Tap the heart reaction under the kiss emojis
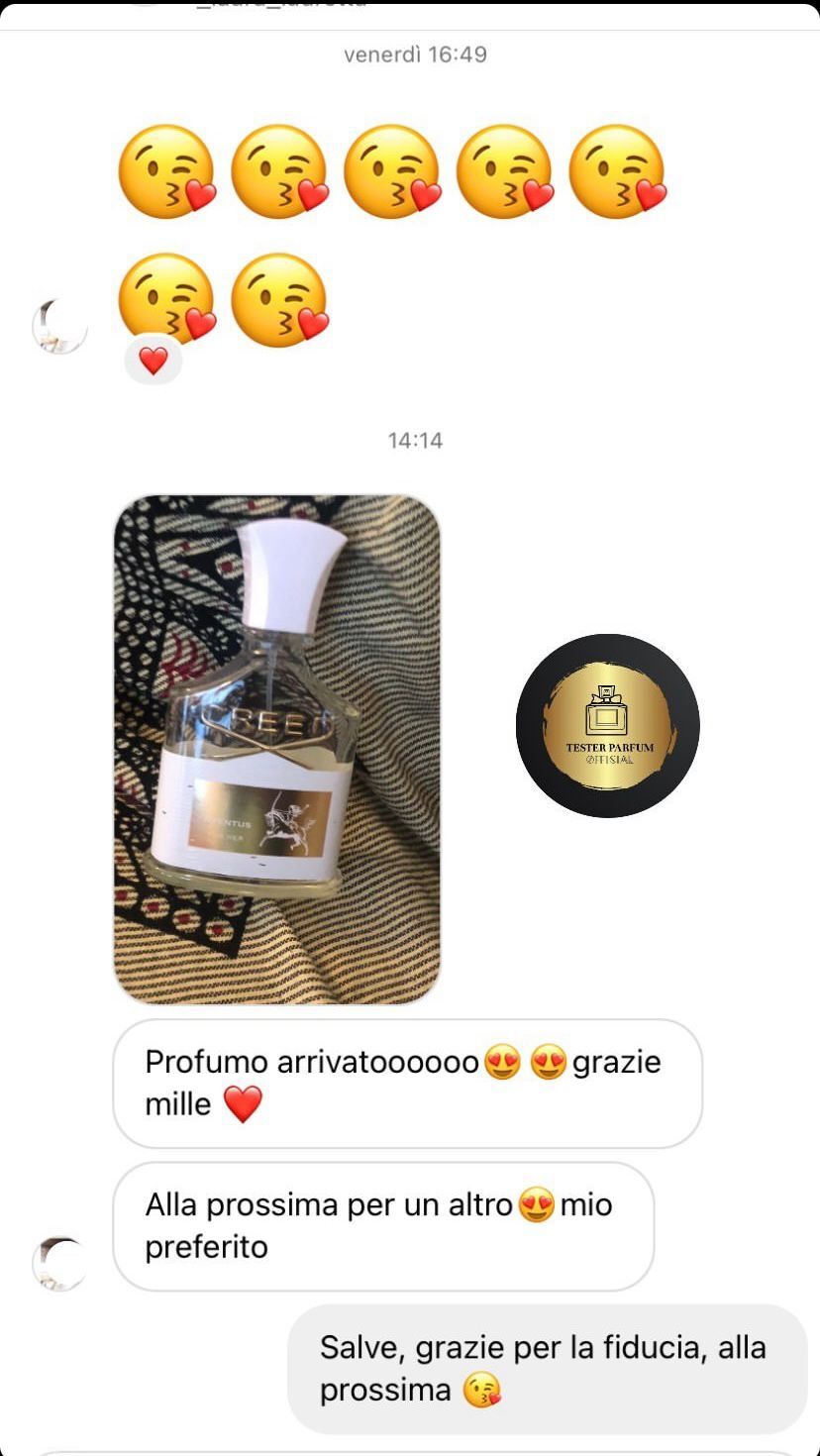The height and width of the screenshot is (1456, 820). pos(153,362)
